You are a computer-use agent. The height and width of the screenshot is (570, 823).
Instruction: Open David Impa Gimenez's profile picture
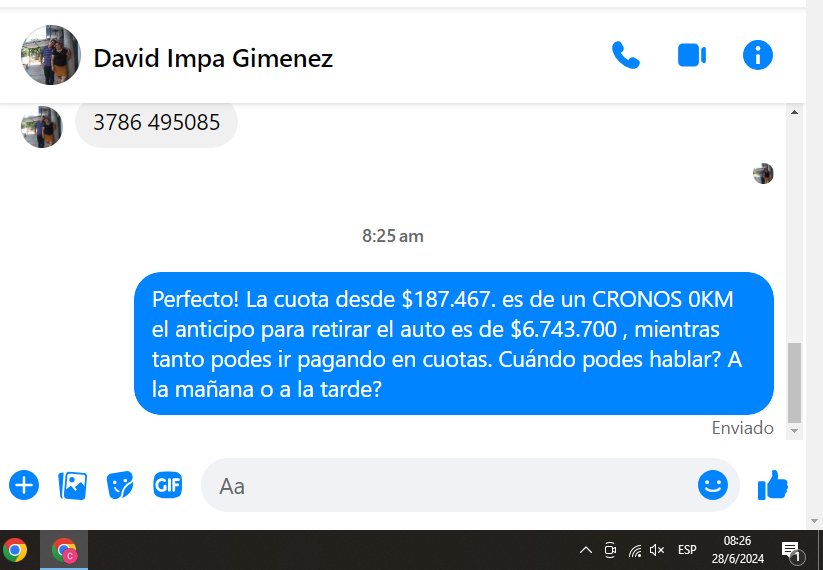[51, 55]
